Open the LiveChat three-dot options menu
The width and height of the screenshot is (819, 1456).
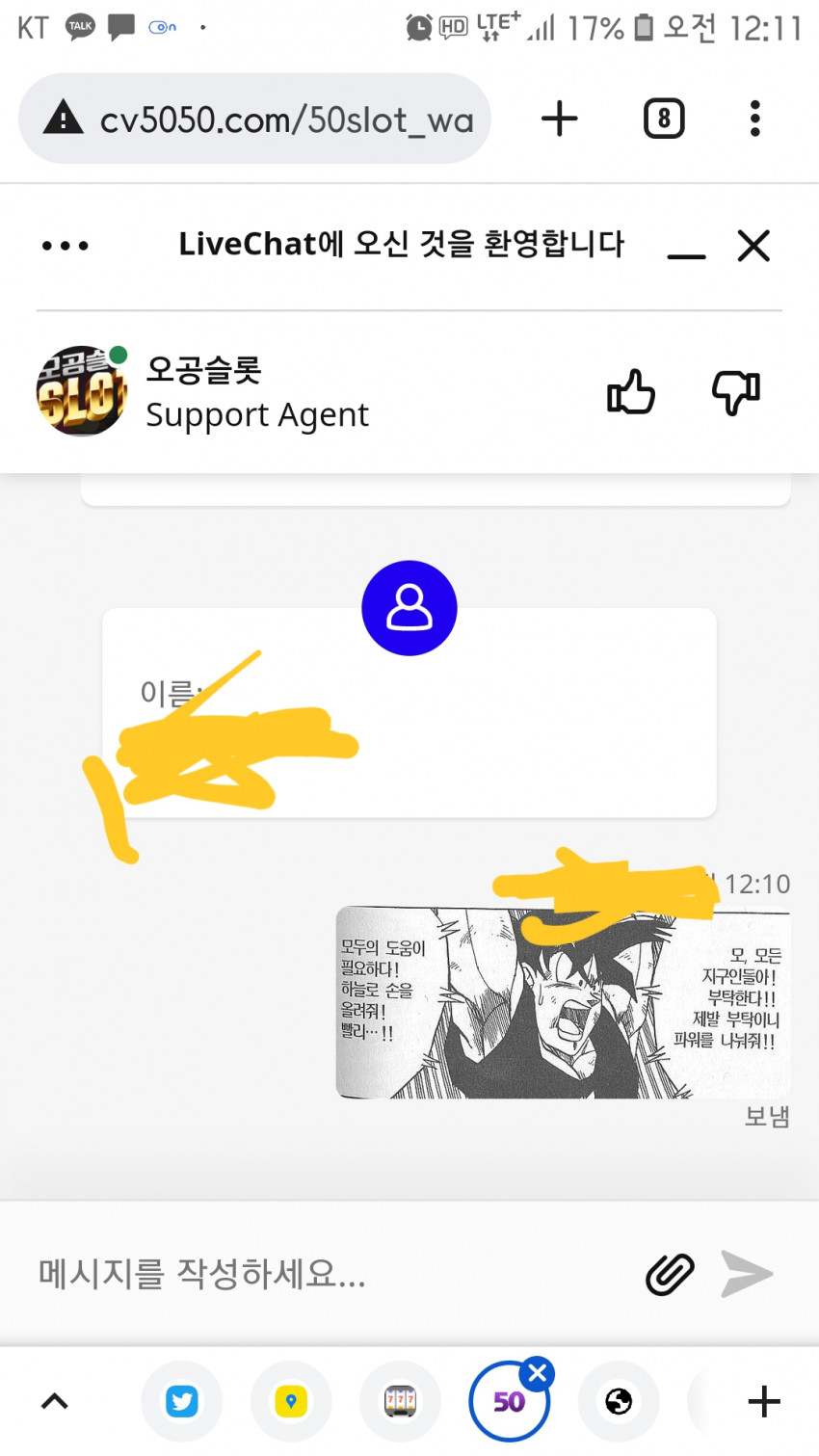(x=66, y=247)
